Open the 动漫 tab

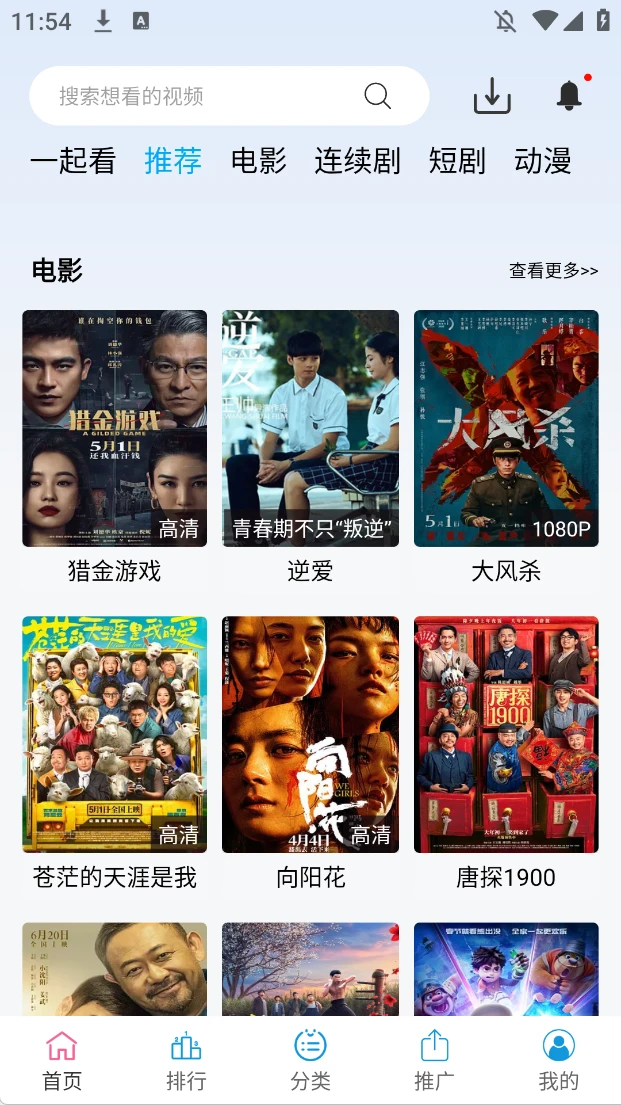[543, 160]
